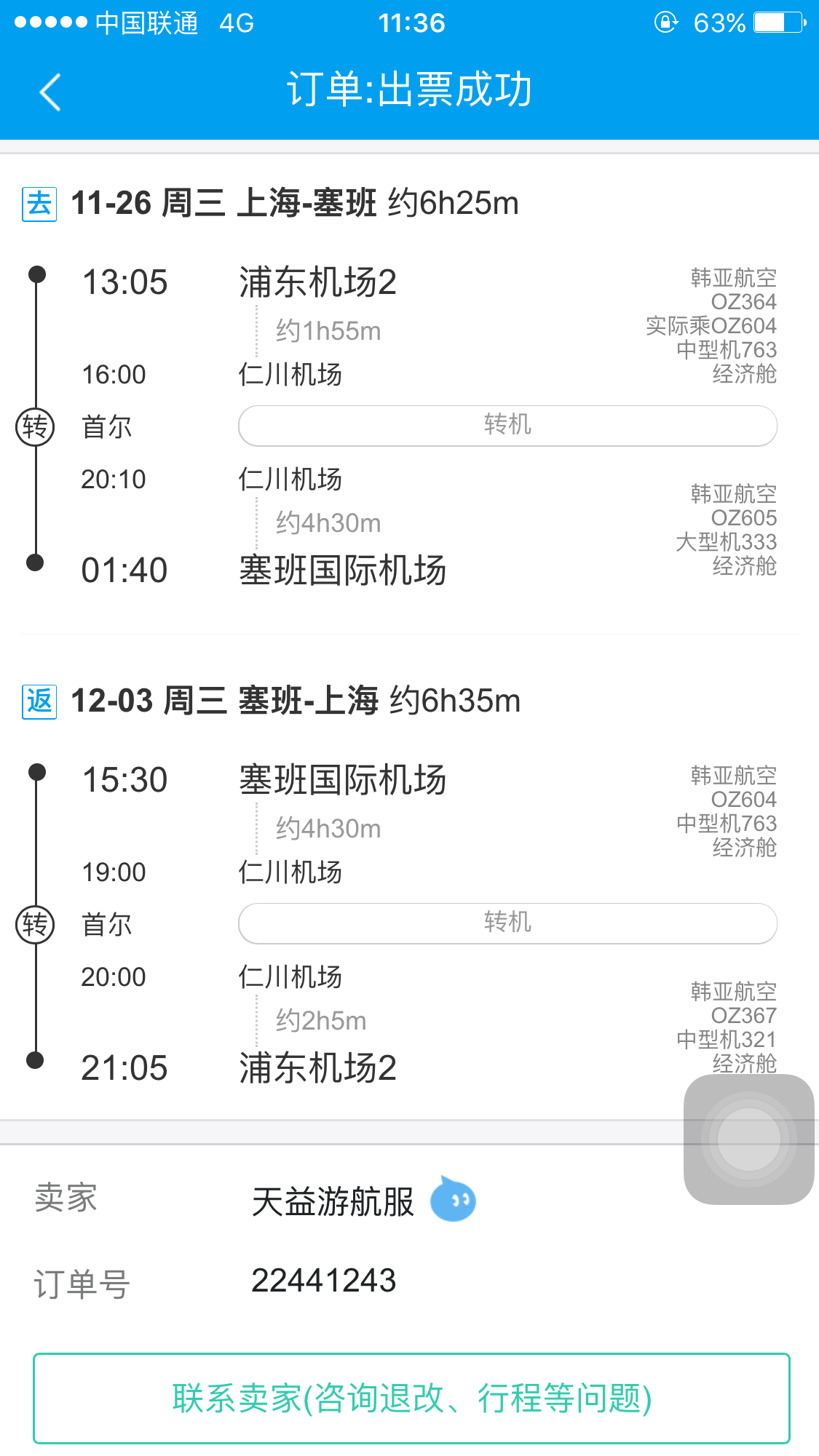Image resolution: width=819 pixels, height=1456 pixels.
Task: Go back from the order details page
Action: tap(50, 92)
